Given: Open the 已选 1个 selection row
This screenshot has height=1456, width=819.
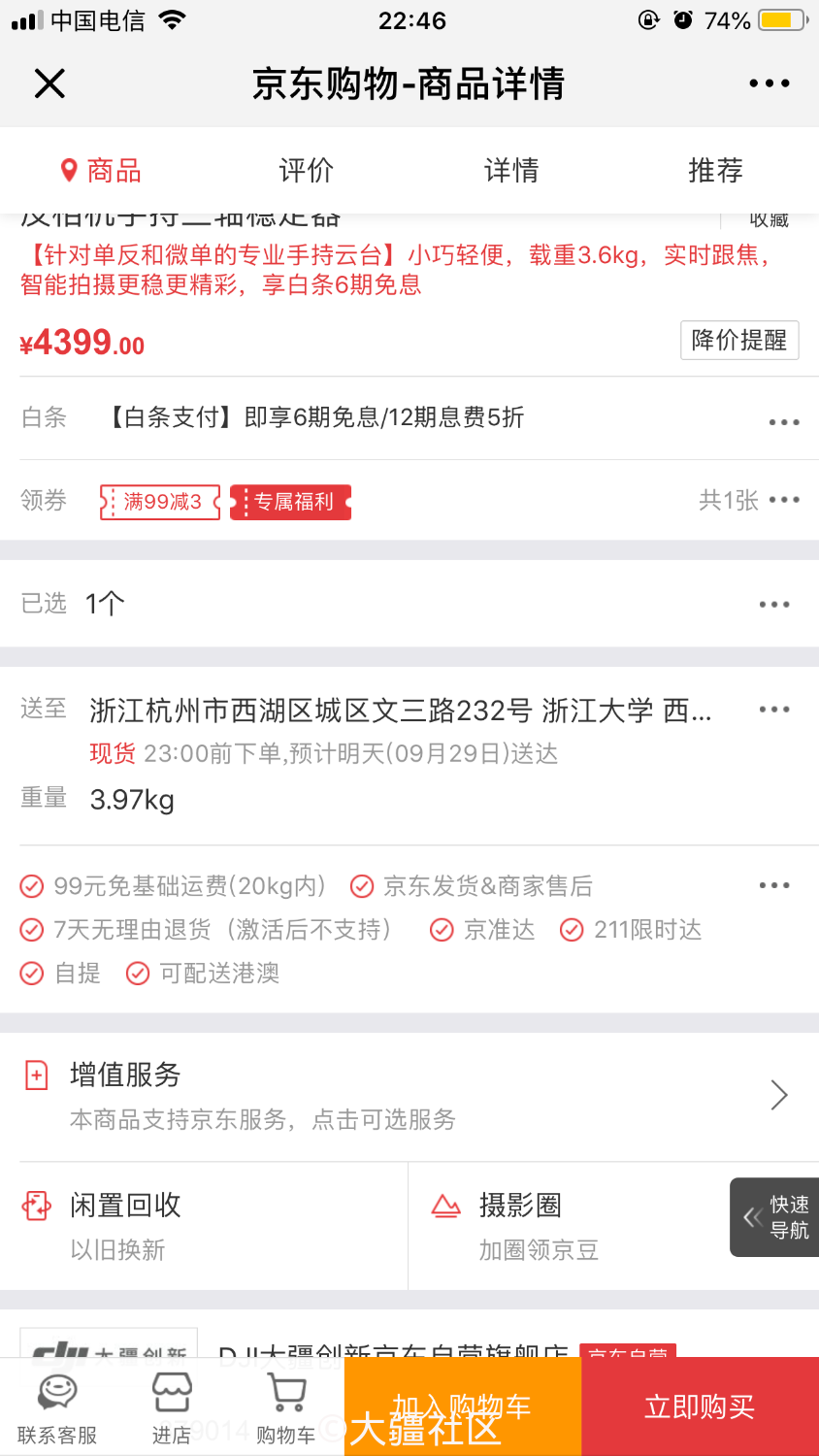Looking at the screenshot, I should pos(409,604).
